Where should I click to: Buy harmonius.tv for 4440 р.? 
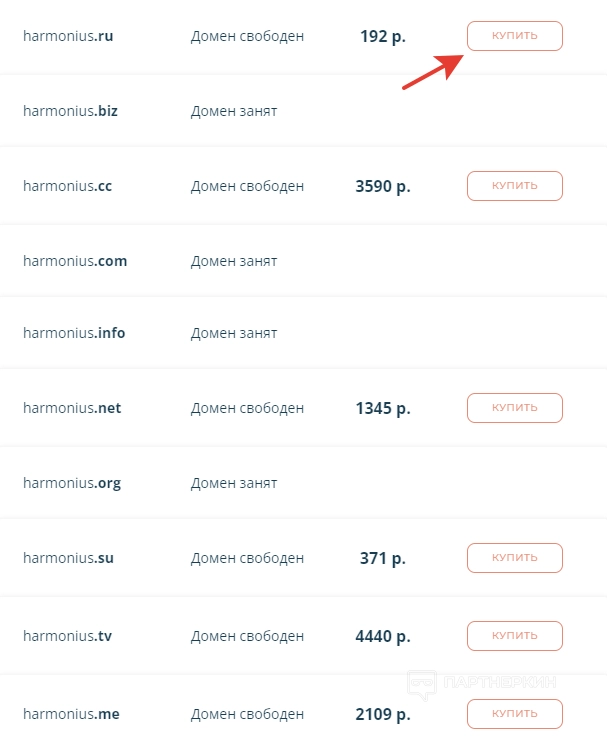[x=514, y=636]
